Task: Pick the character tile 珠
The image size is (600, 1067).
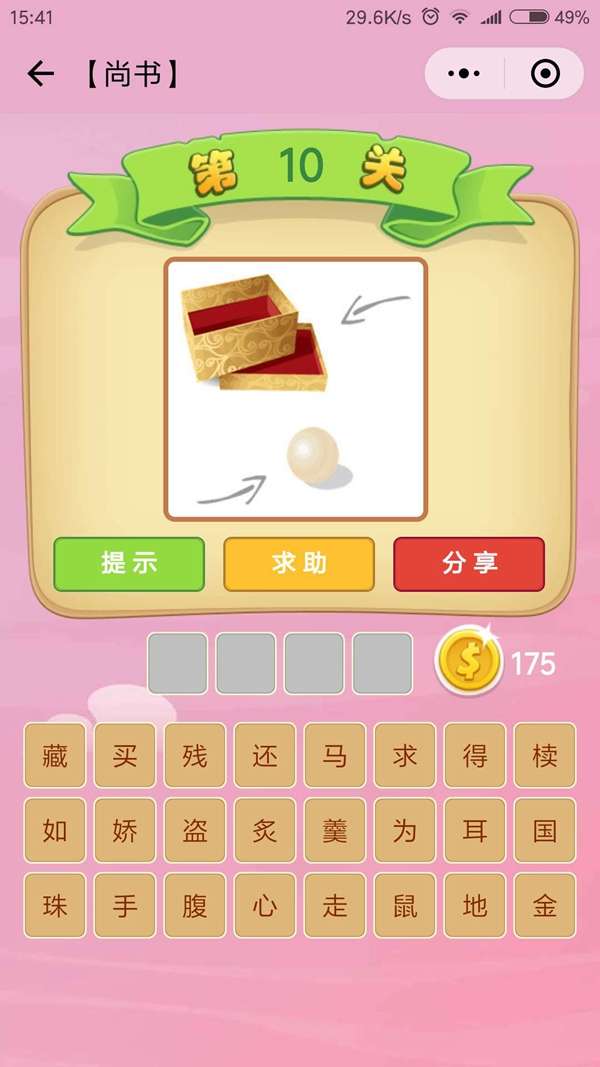Action: pyautogui.click(x=55, y=906)
